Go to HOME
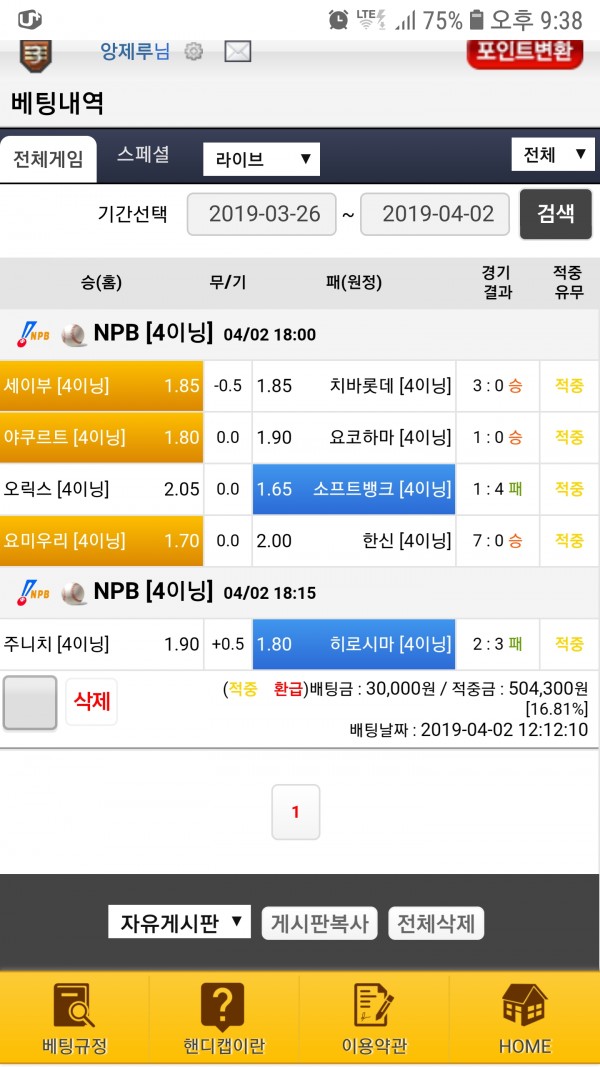Image resolution: width=600 pixels, height=1067 pixels. (524, 1019)
